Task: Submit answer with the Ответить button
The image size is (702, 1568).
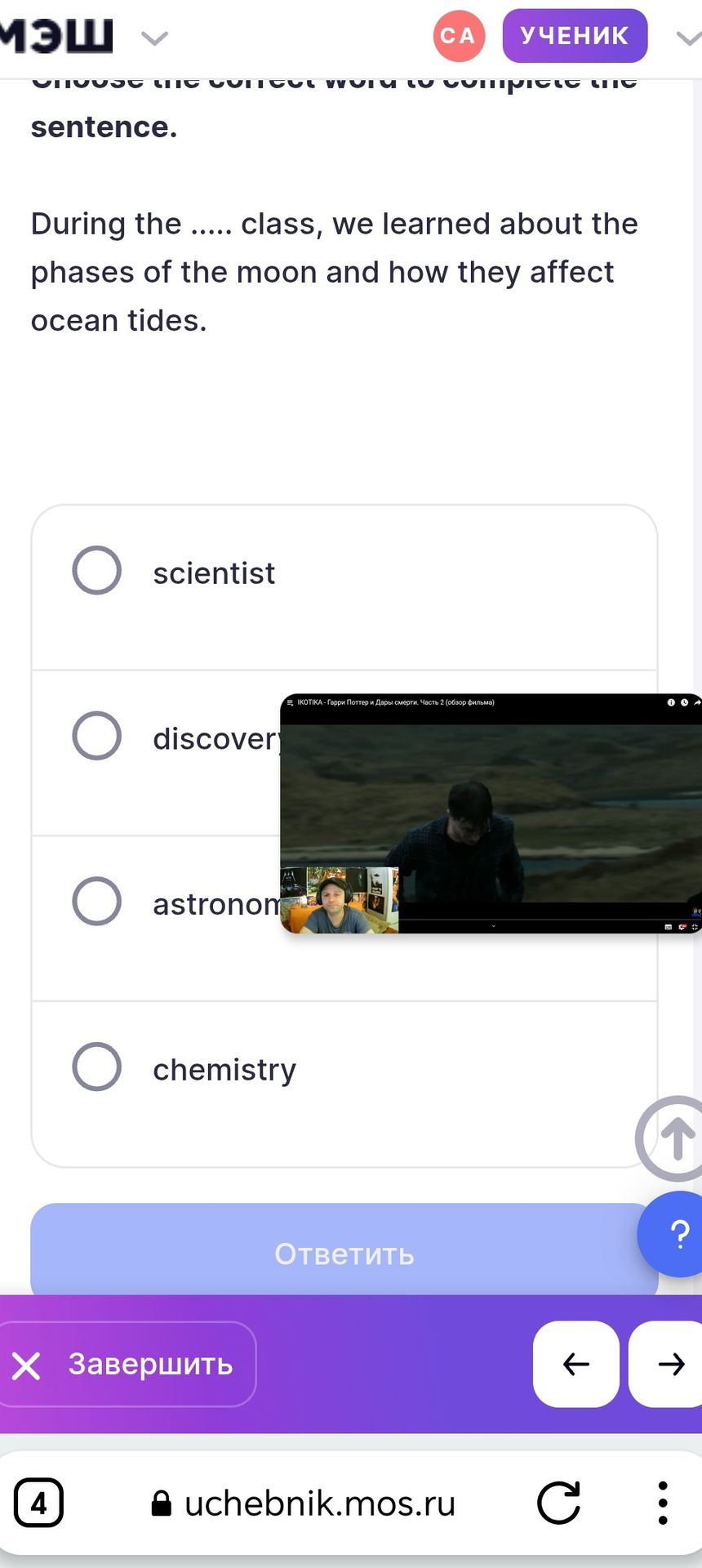Action: pos(344,1250)
